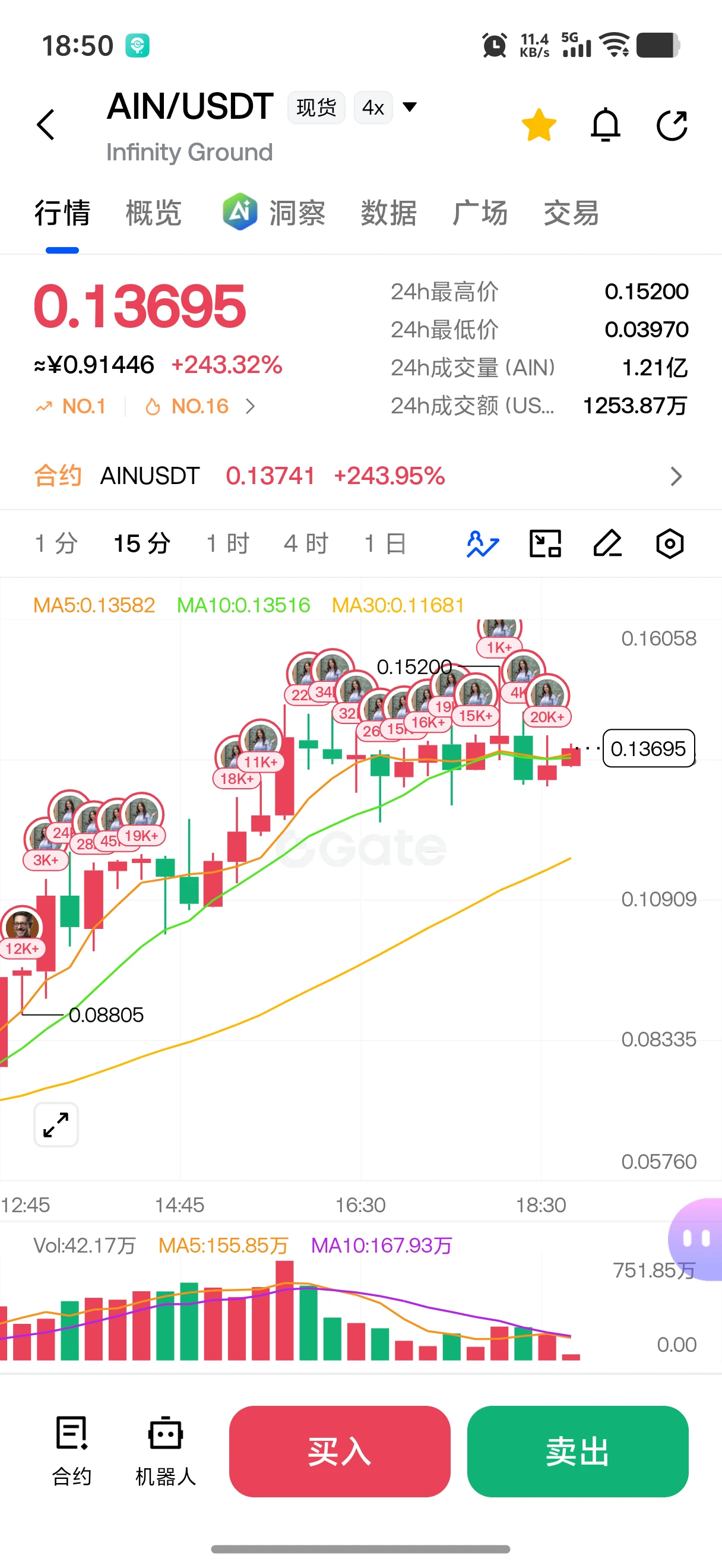Expand the chart to fullscreen
The width and height of the screenshot is (722, 1568).
coord(56,1124)
